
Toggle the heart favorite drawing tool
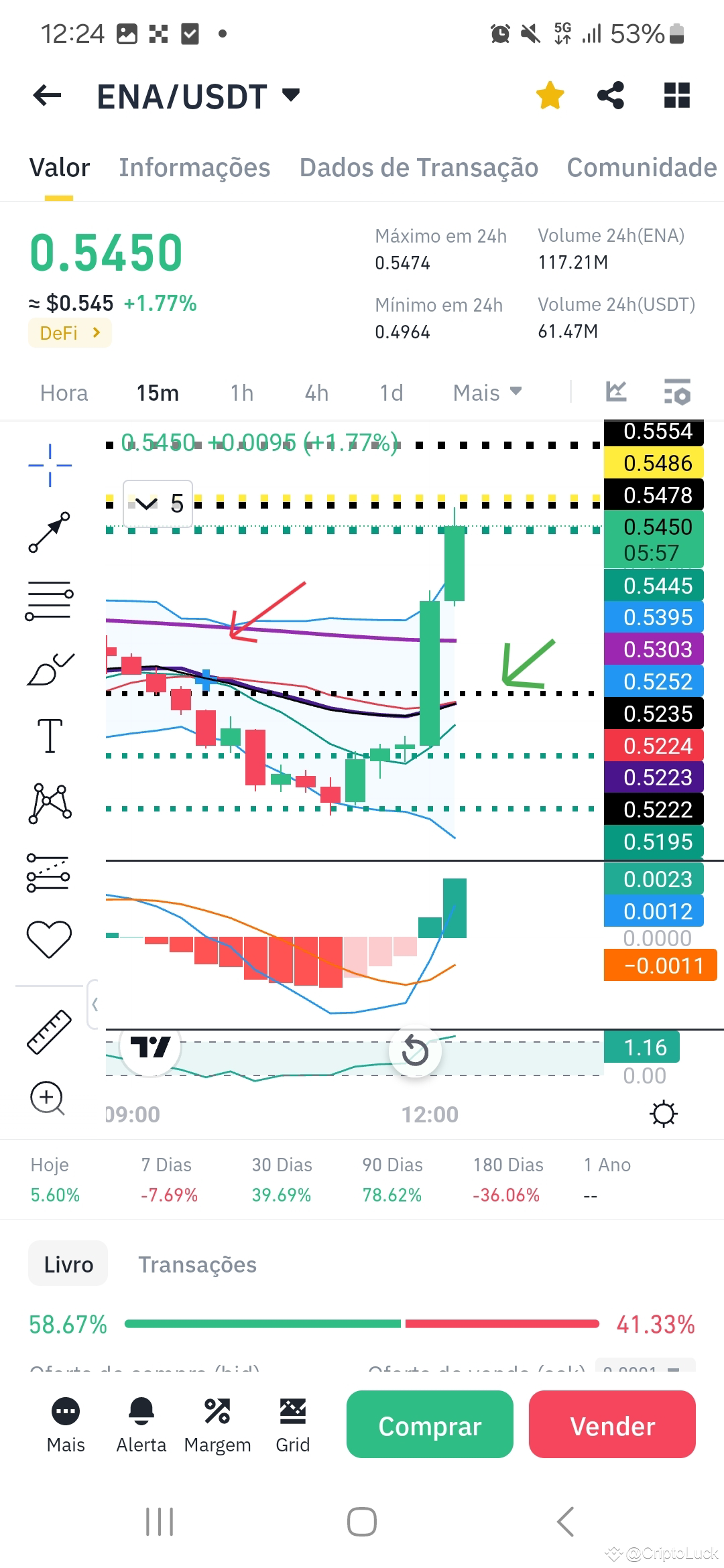point(48,938)
